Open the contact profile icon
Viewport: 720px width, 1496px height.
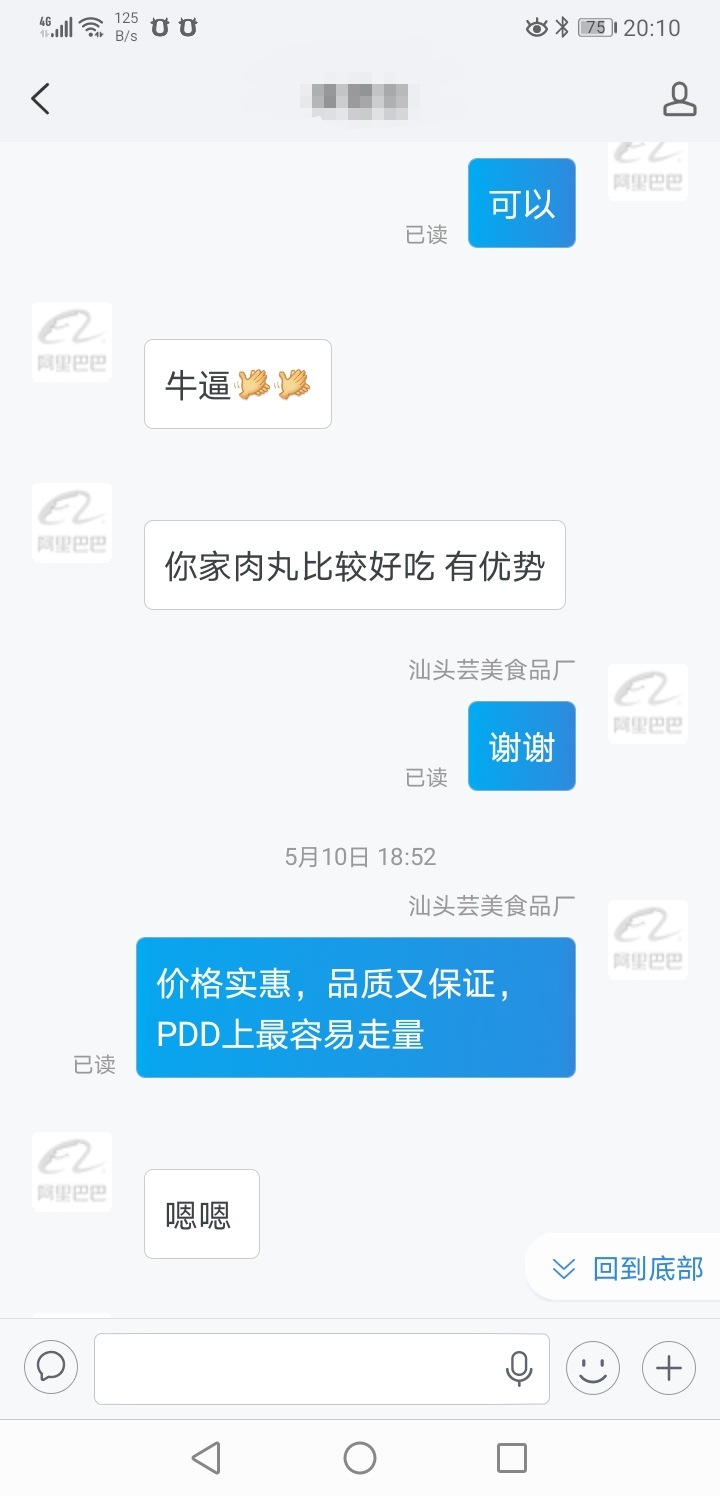(679, 99)
